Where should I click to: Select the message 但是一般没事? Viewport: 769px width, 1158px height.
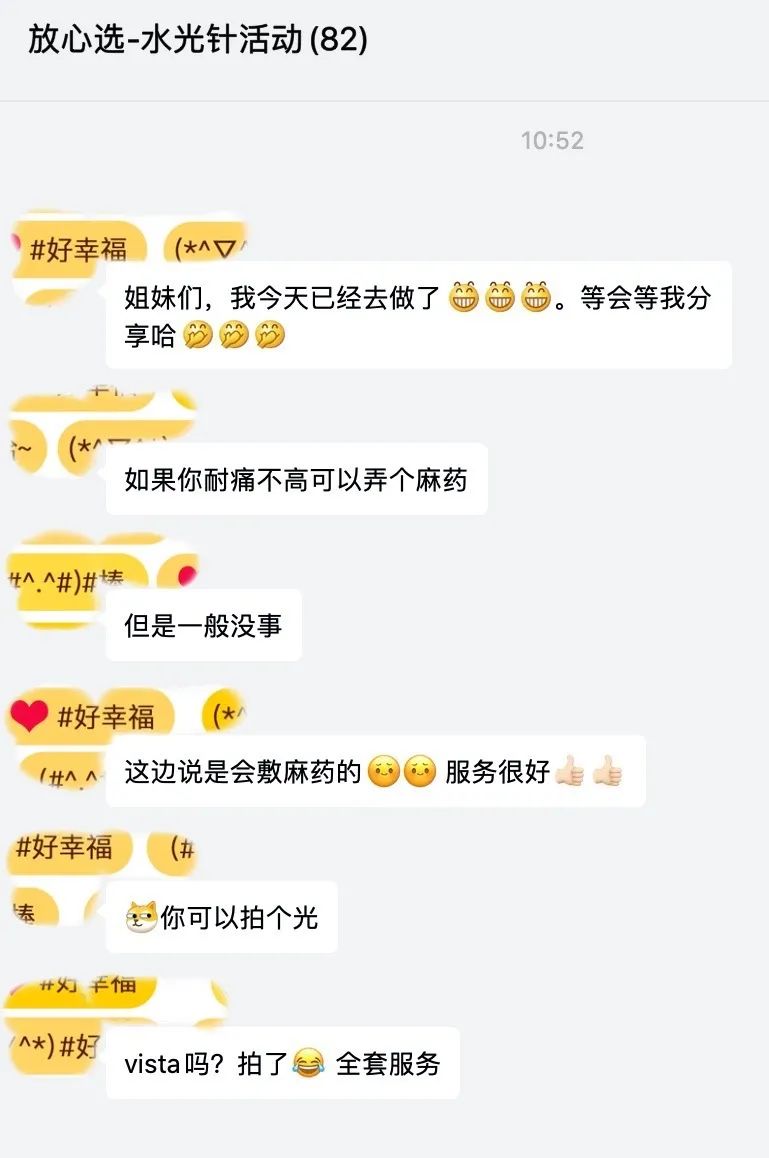pos(203,625)
